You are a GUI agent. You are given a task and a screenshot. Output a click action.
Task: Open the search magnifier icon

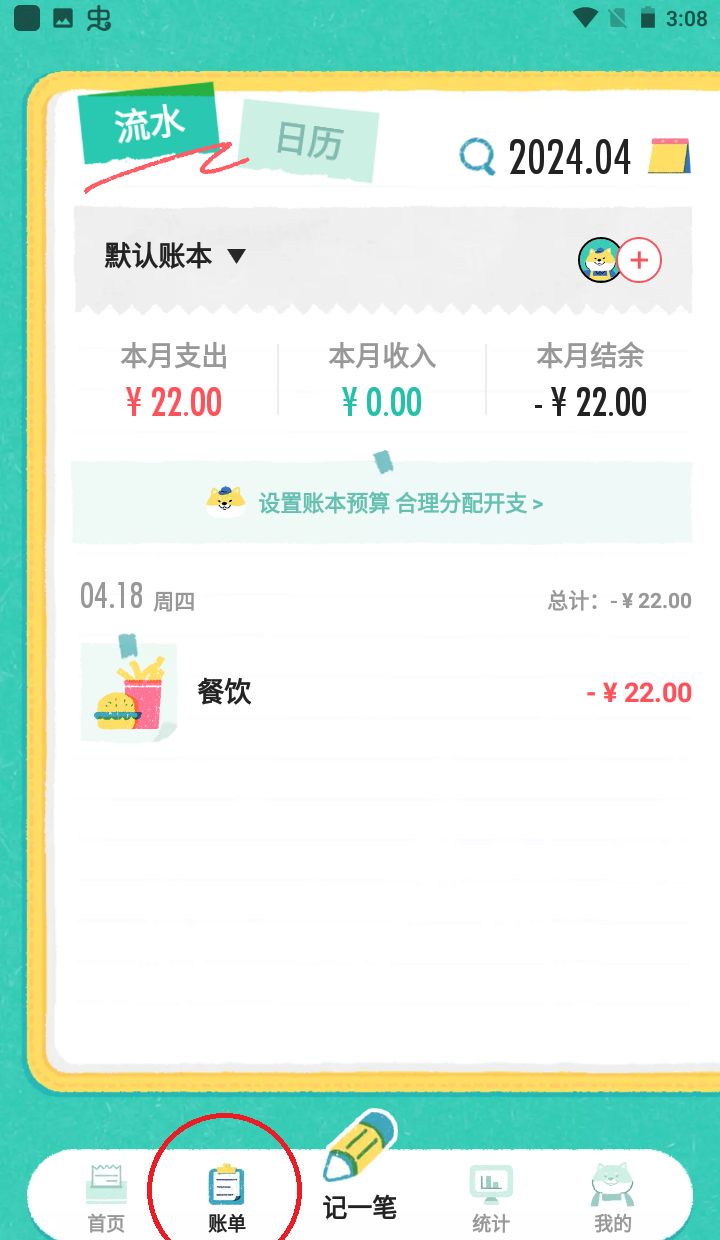point(477,157)
